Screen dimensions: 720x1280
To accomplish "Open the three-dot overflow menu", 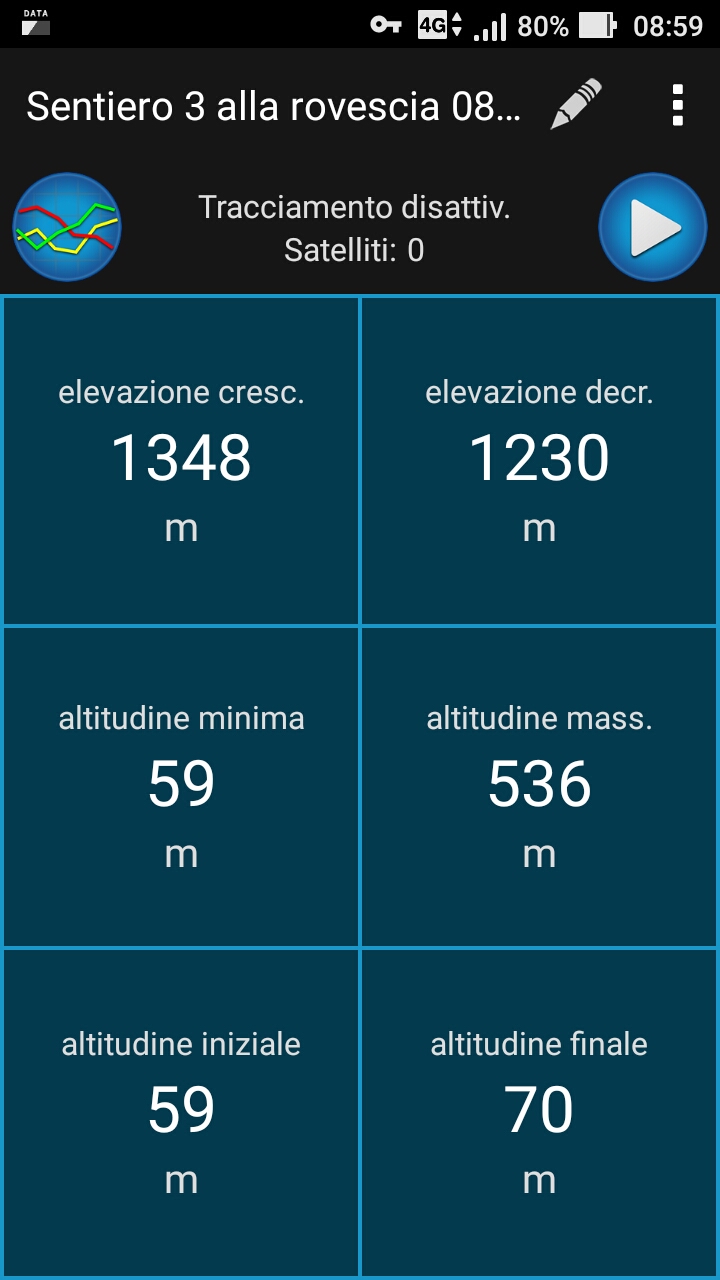I will [x=678, y=105].
